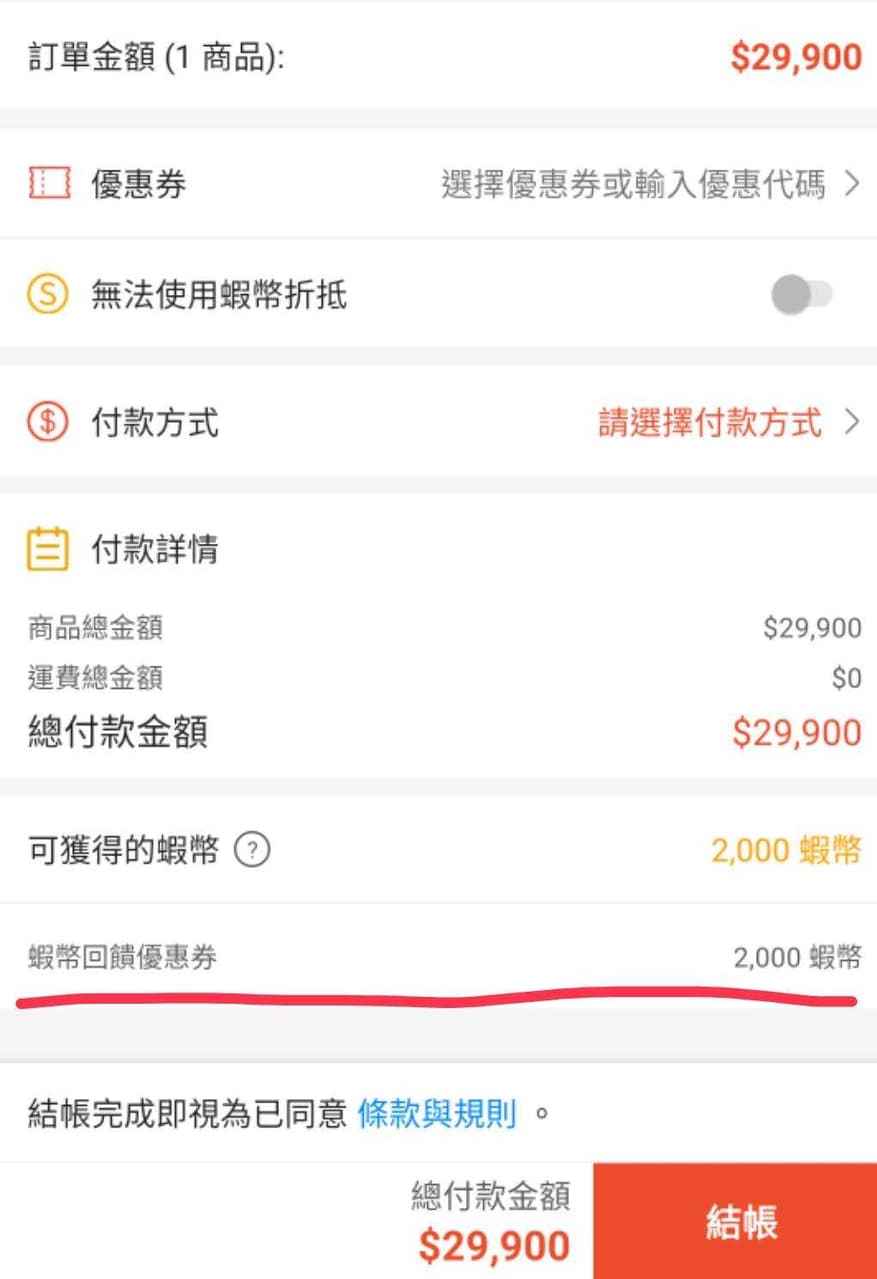The width and height of the screenshot is (877, 1279).
Task: Click the 訂單金額 total of $29,900
Action: point(797,55)
